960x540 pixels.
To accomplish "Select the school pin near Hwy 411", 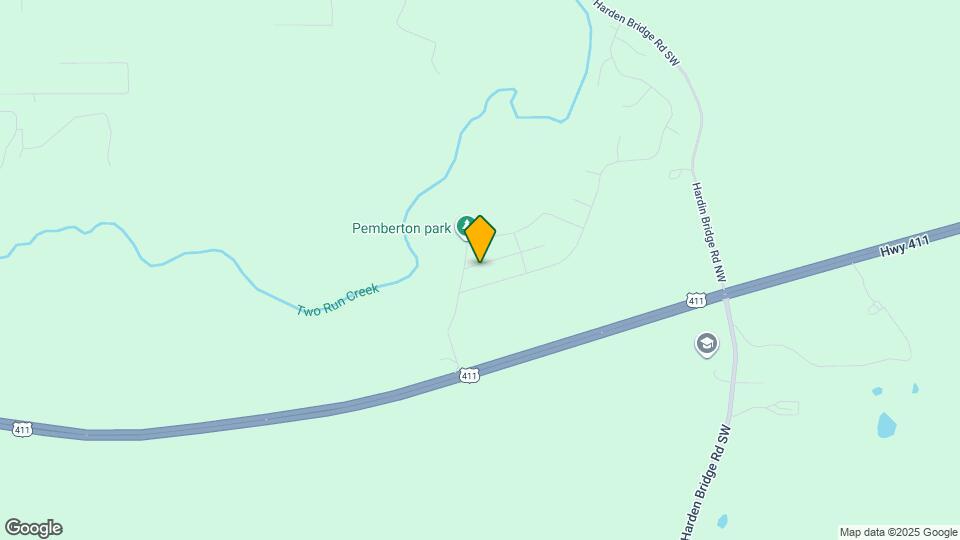I will coord(707,345).
